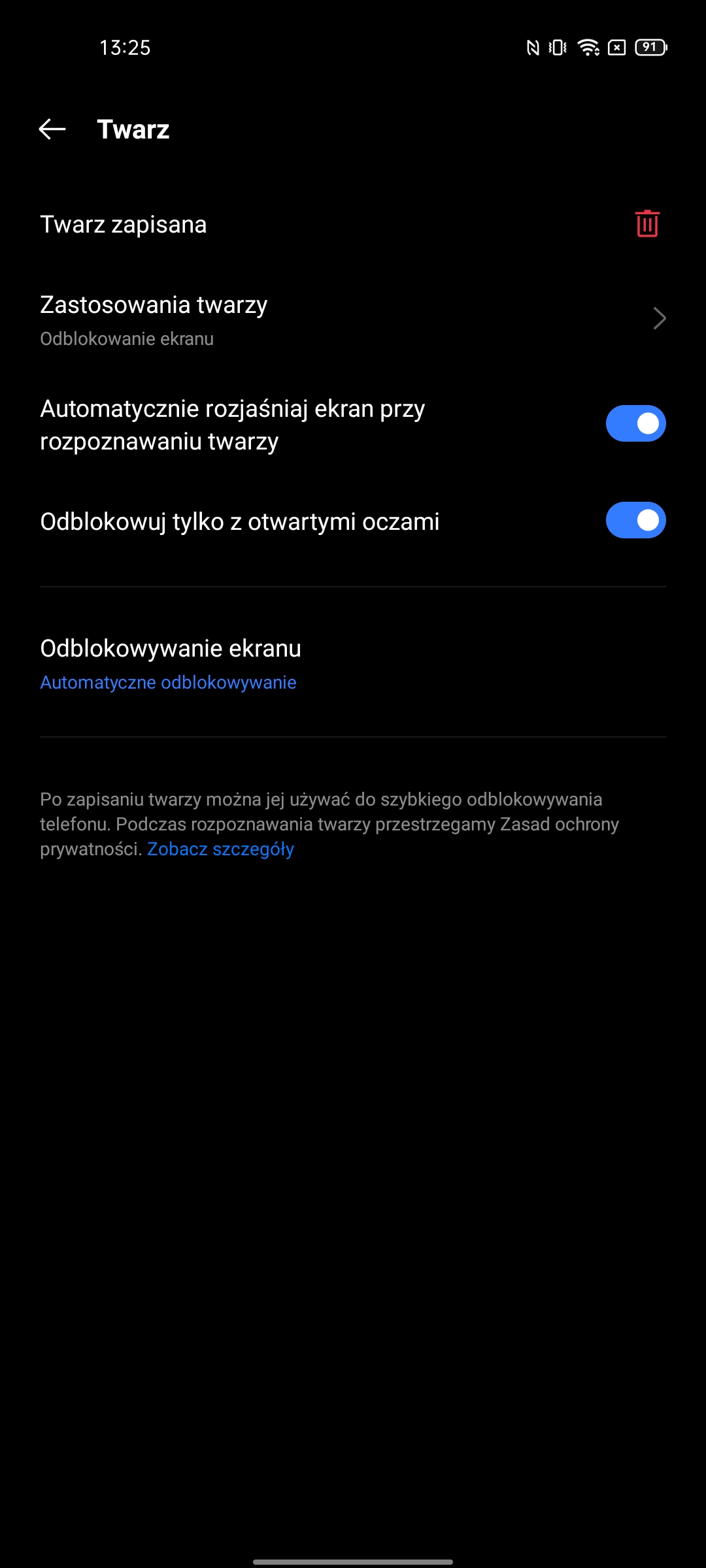This screenshot has width=706, height=1568.
Task: Disable Odblokowuj tylko z otwartymi oczami
Action: tap(635, 521)
